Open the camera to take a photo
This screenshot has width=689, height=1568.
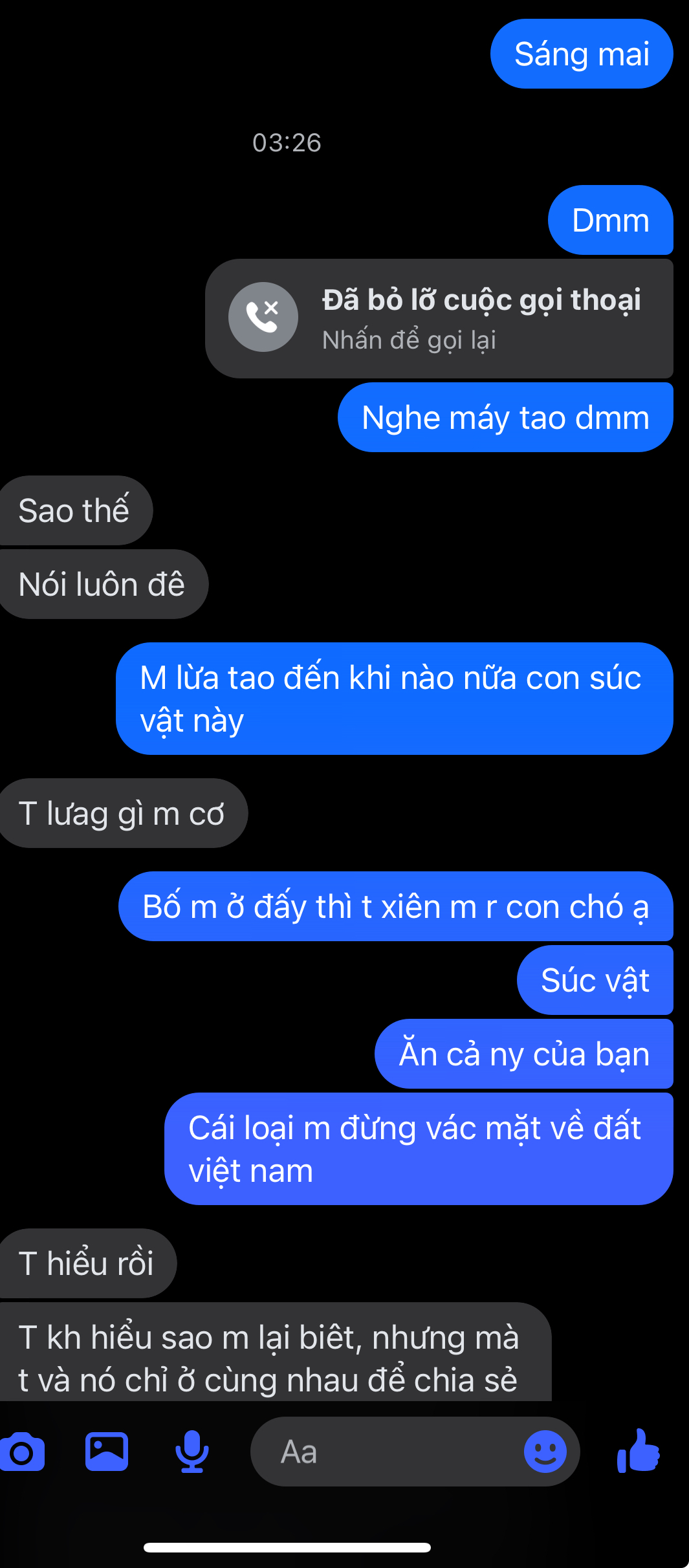[22, 1452]
